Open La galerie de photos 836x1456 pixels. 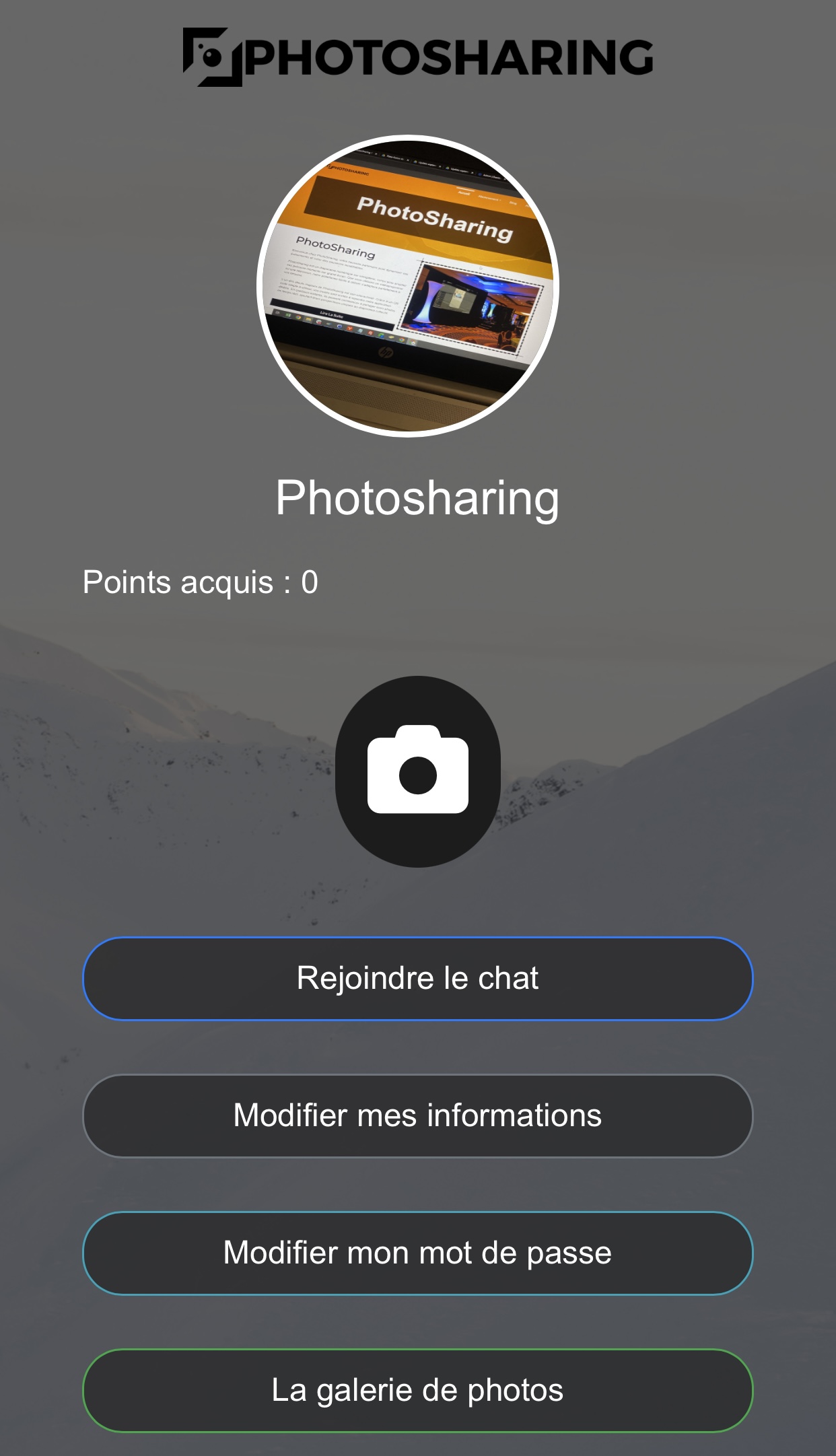[417, 1390]
